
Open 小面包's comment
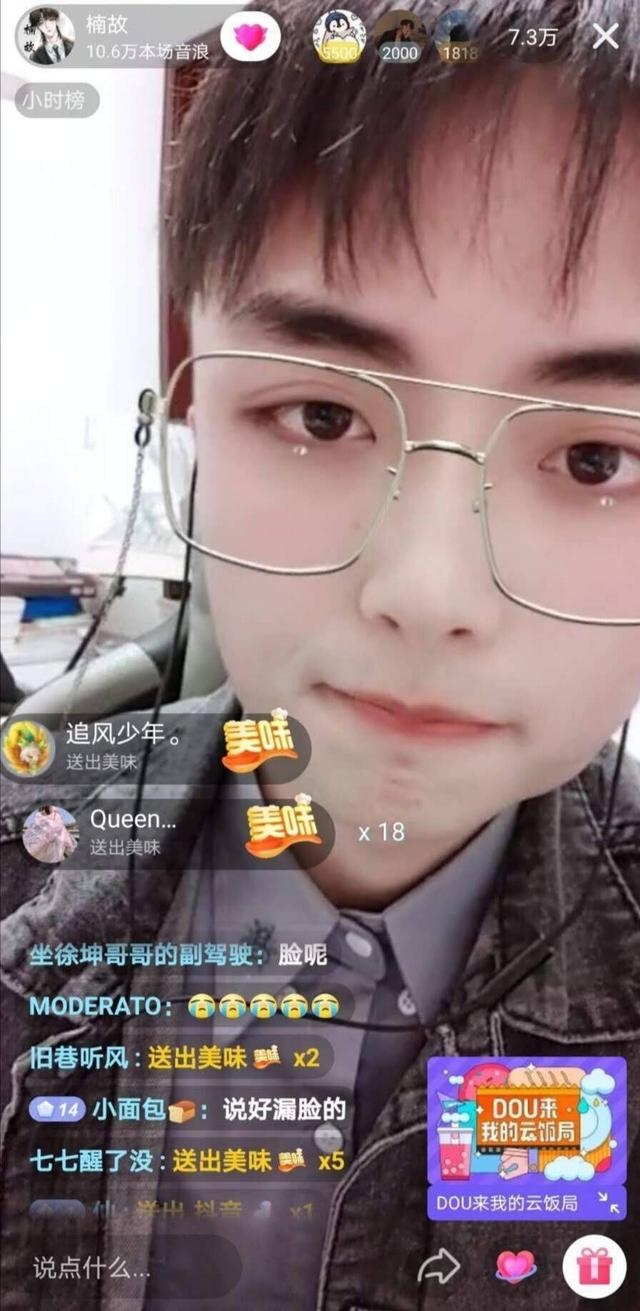coord(190,1109)
